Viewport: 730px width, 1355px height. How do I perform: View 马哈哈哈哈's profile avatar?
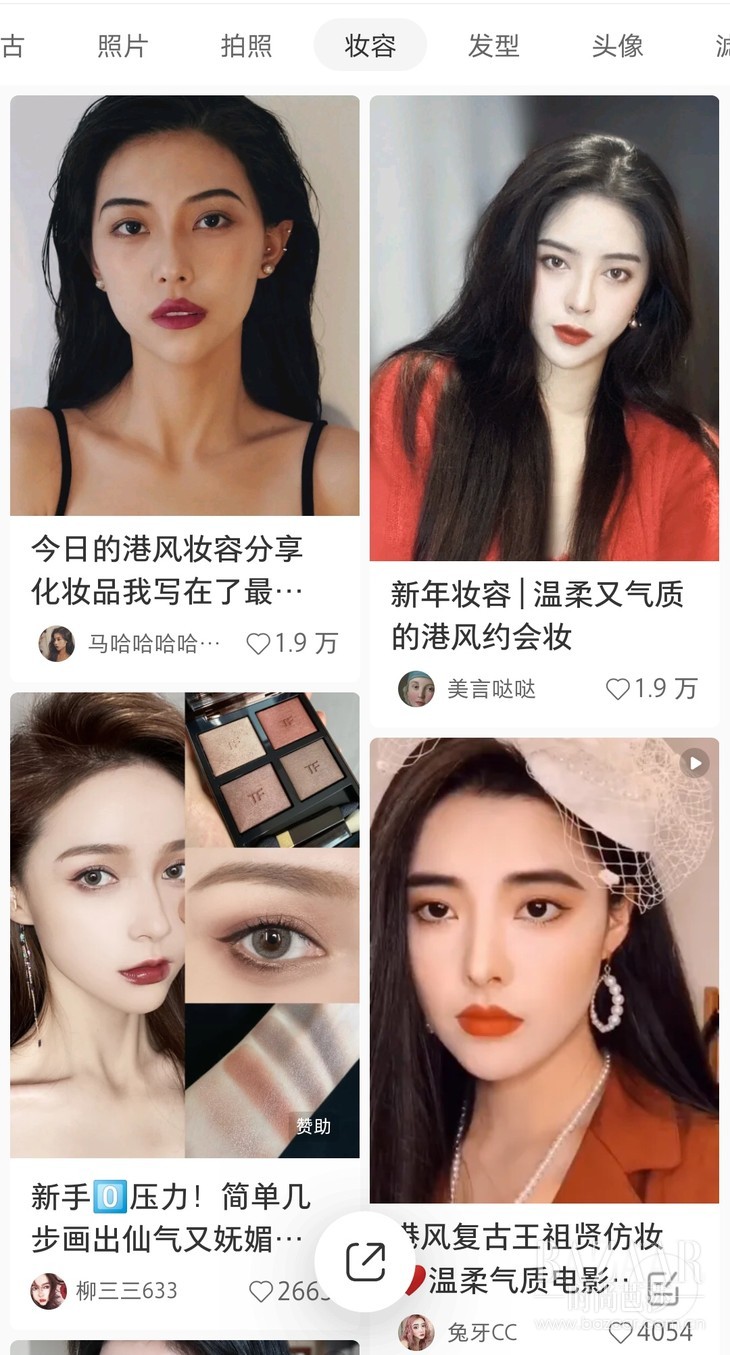click(56, 644)
